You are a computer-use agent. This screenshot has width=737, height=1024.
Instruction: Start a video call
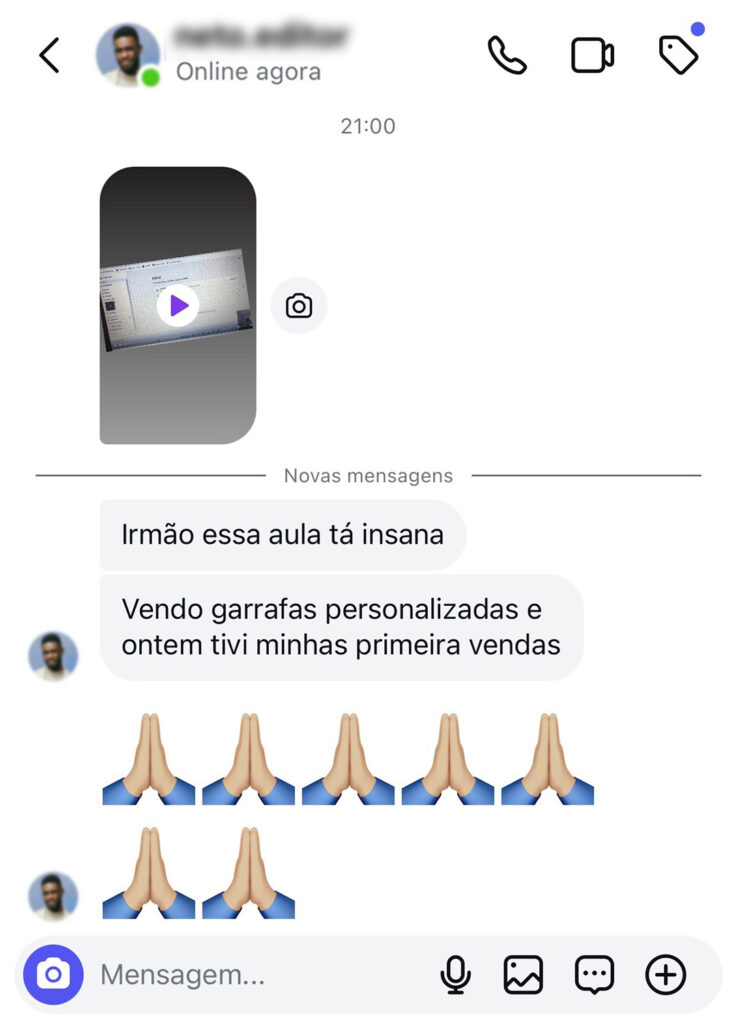point(592,56)
